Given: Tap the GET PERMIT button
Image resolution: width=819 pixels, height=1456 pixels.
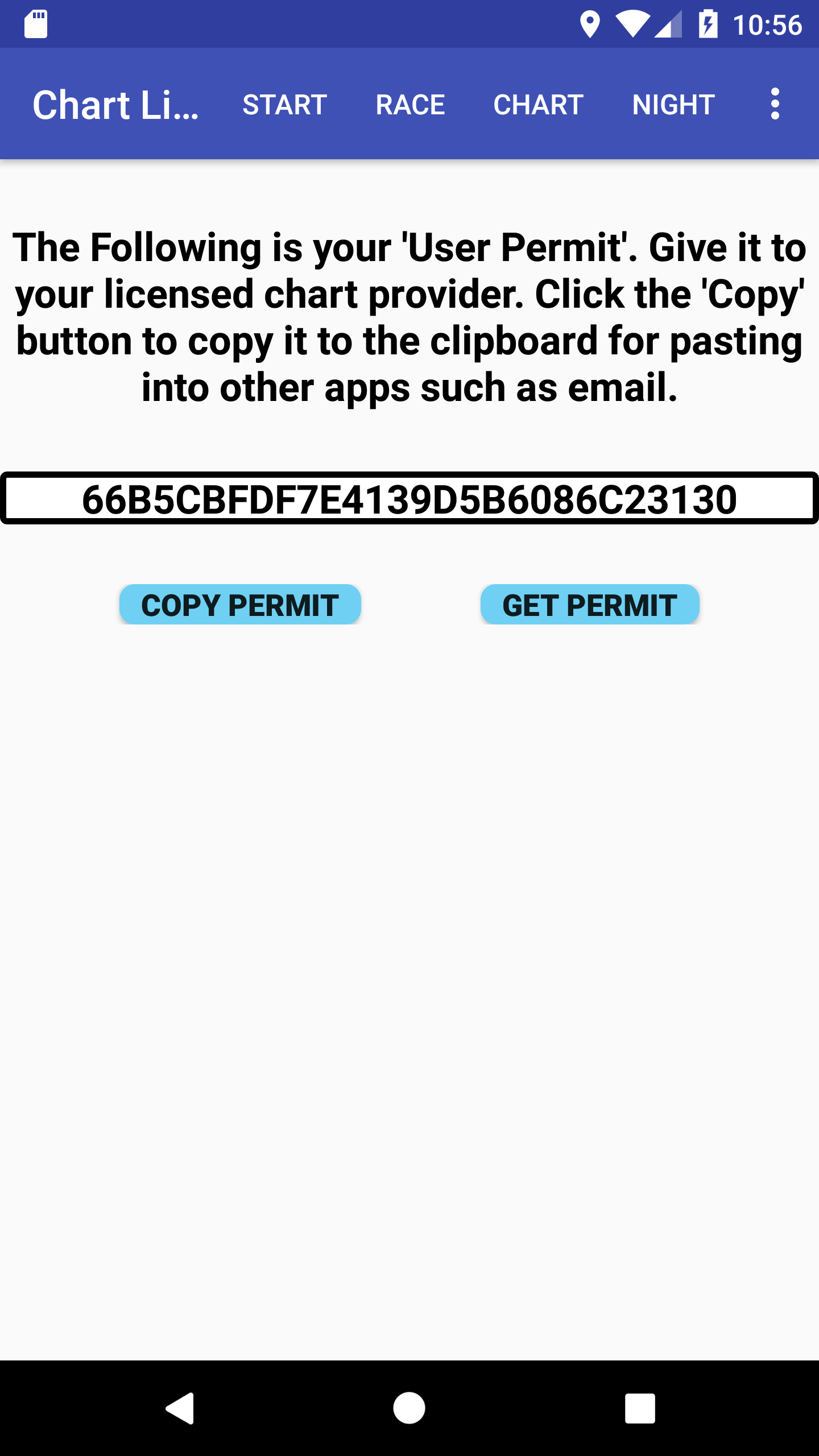Looking at the screenshot, I should [x=590, y=605].
